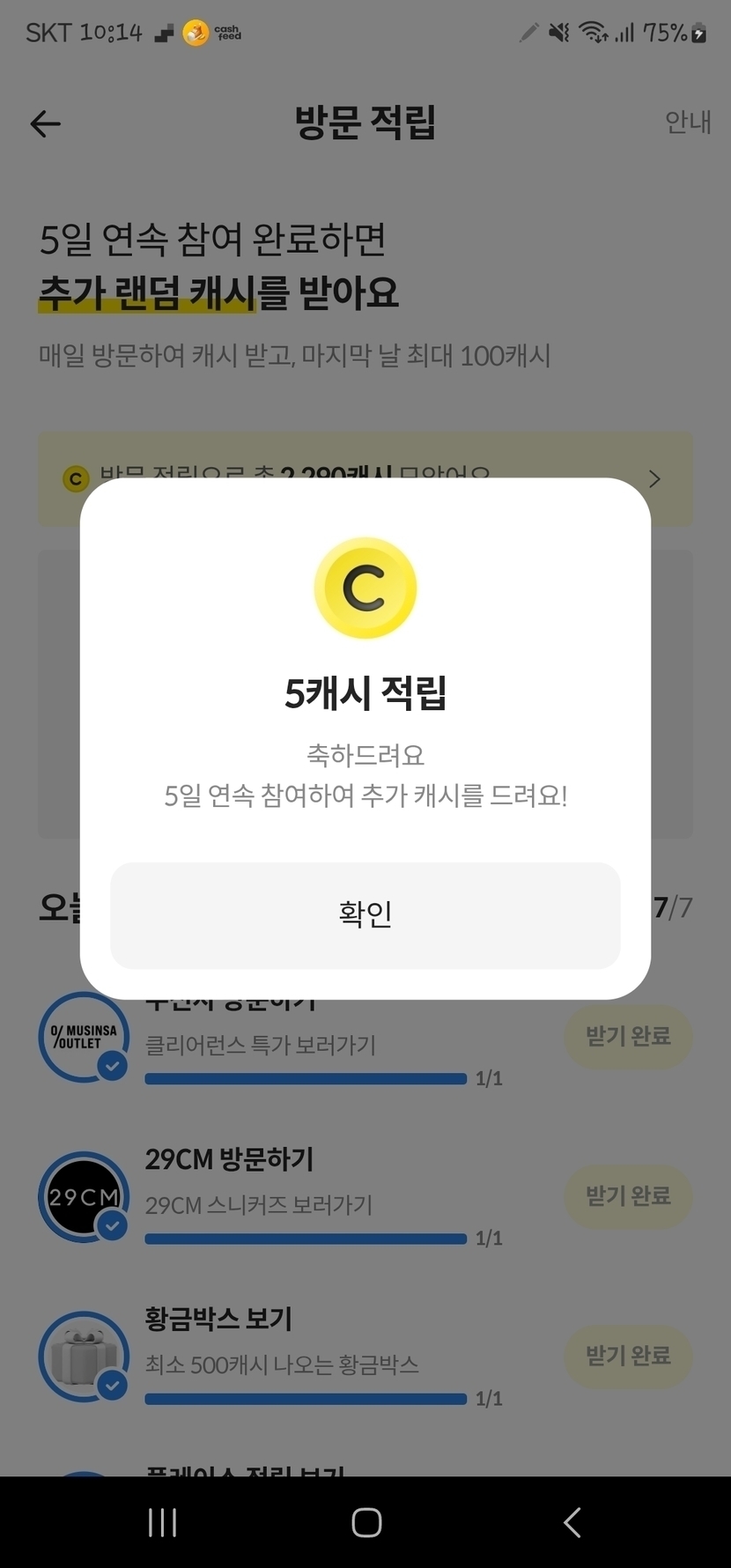Tap 받기 완료 for 황금박스 보기
This screenshot has width=731, height=1568.
point(628,1357)
